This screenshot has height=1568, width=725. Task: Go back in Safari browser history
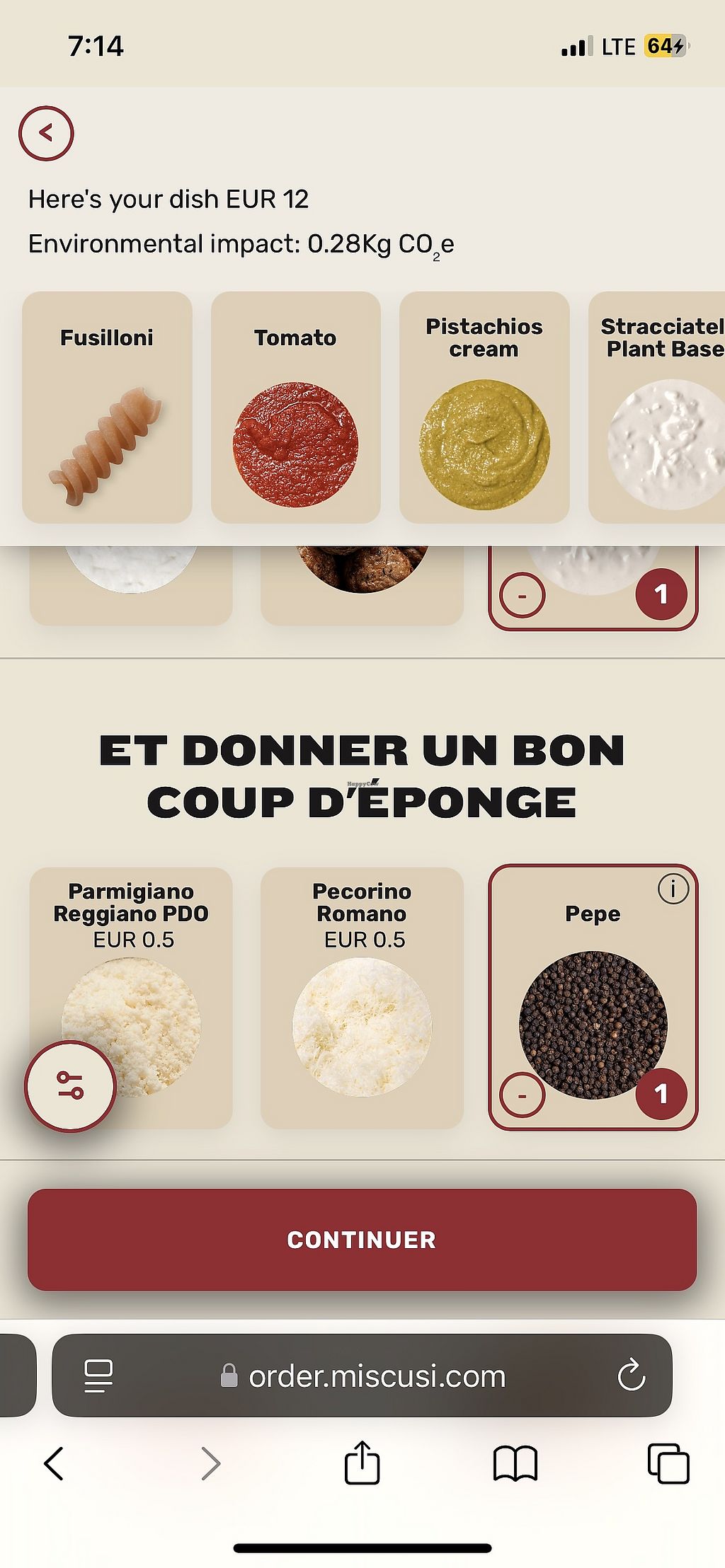54,1463
